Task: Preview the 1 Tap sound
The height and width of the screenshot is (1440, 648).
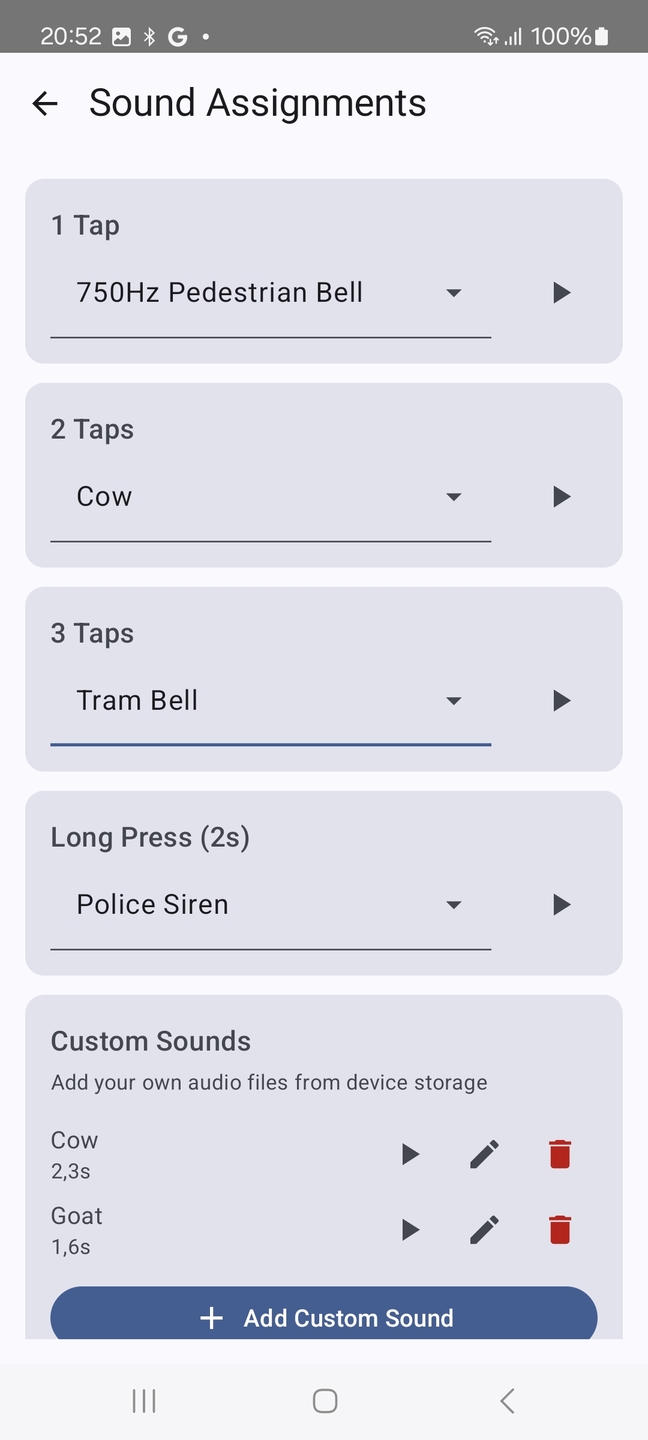Action: click(x=561, y=293)
